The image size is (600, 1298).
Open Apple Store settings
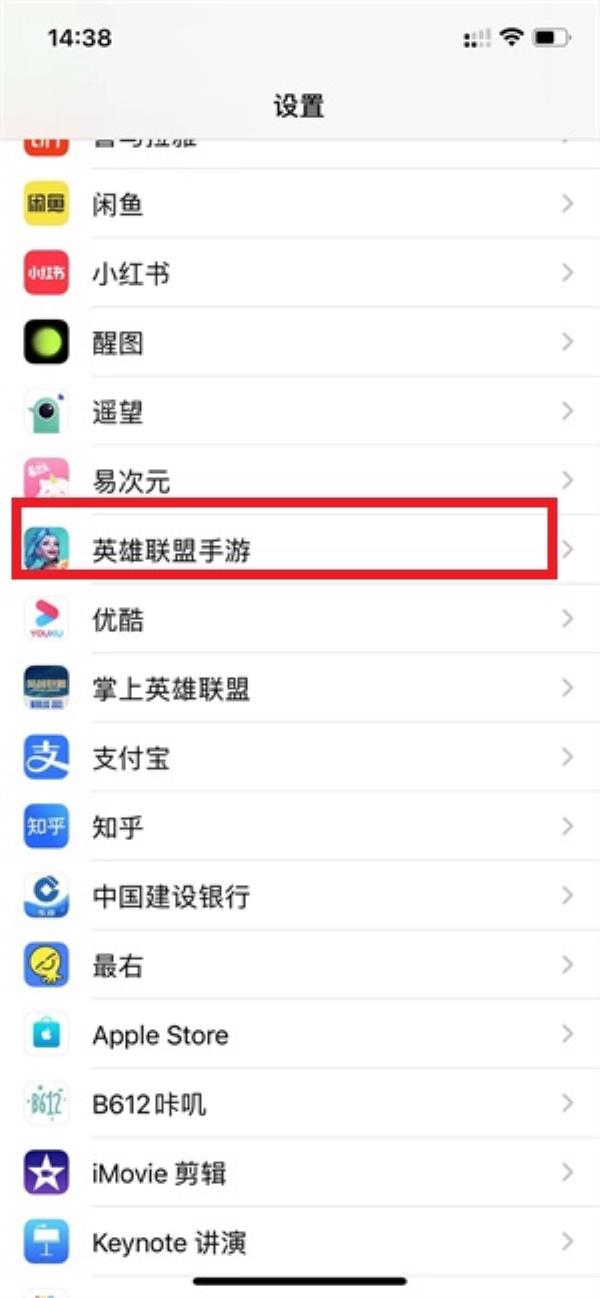click(x=300, y=1035)
